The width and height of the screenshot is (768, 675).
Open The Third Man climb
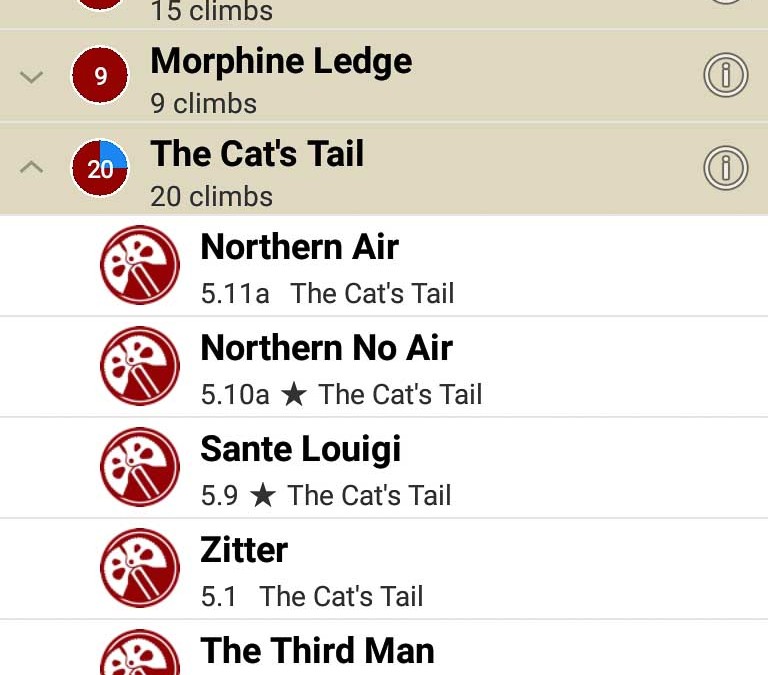point(317,652)
